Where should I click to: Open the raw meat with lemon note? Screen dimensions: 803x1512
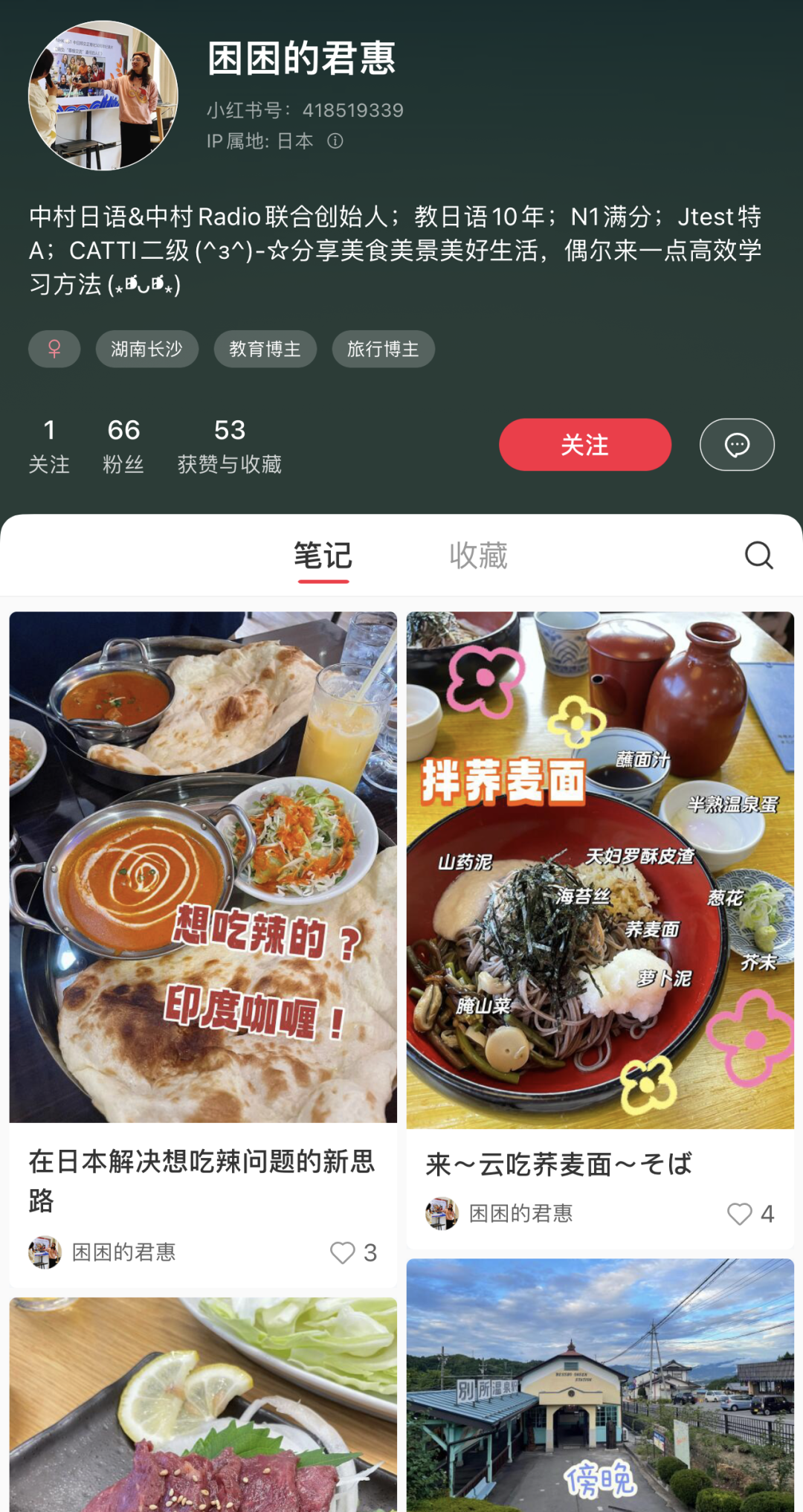203,1406
